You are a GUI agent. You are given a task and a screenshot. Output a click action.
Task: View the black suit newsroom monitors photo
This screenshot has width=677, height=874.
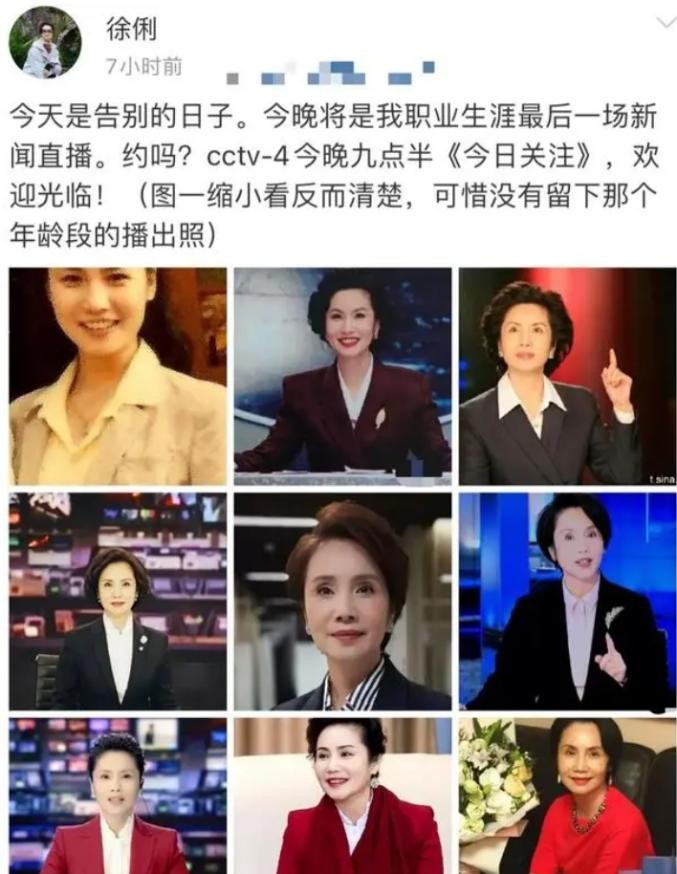(118, 601)
